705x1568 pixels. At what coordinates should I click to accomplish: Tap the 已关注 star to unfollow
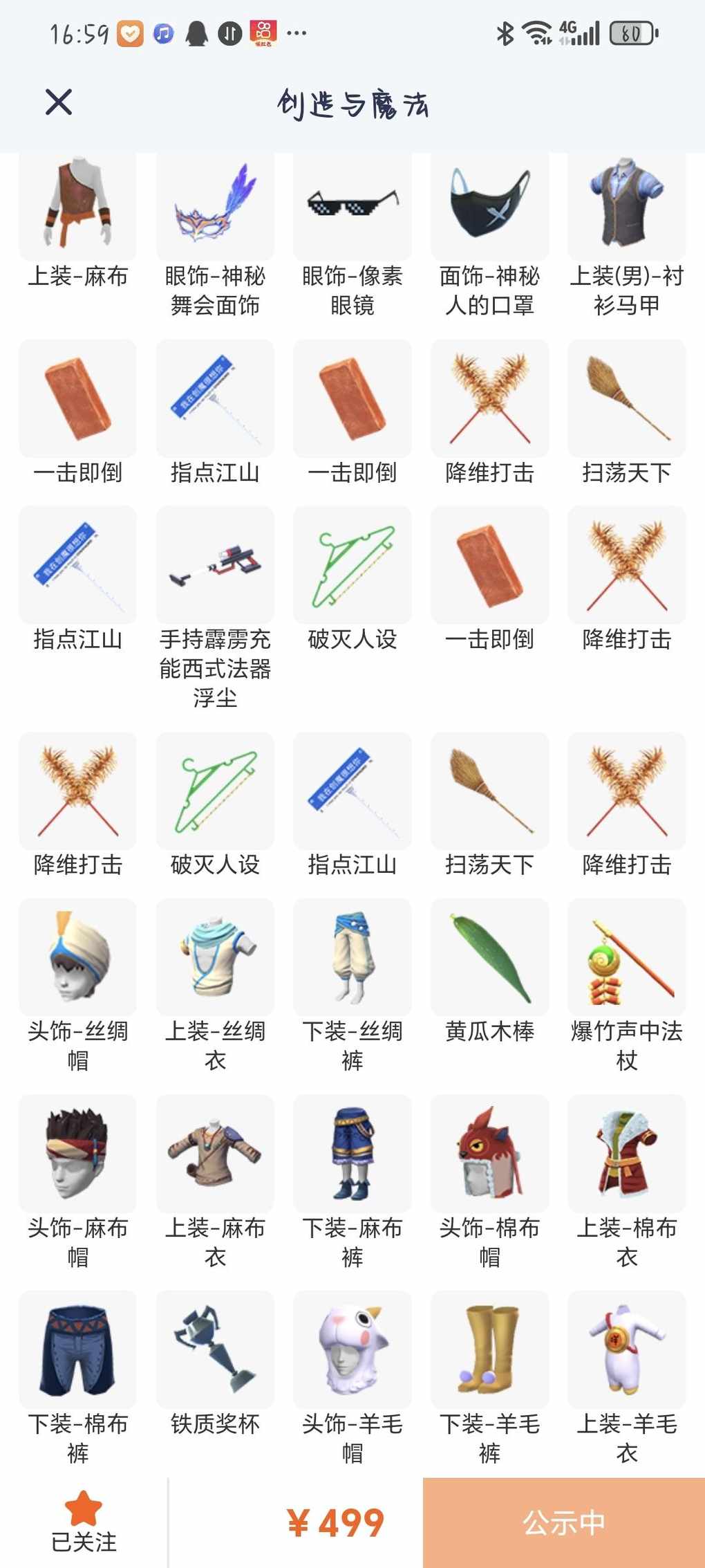[84, 1522]
